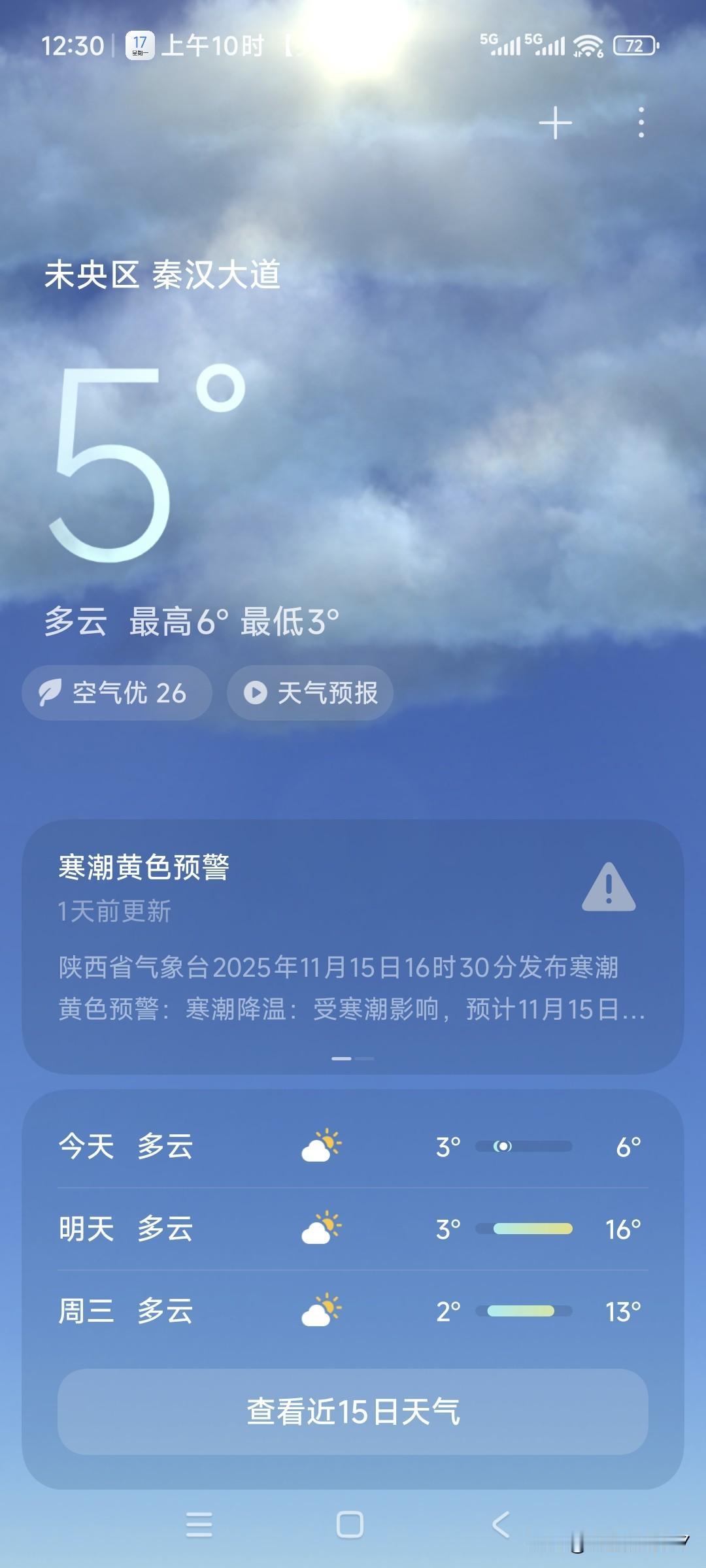
Task: Tap Wednesday's partly cloudy weather icon
Action: (321, 1311)
